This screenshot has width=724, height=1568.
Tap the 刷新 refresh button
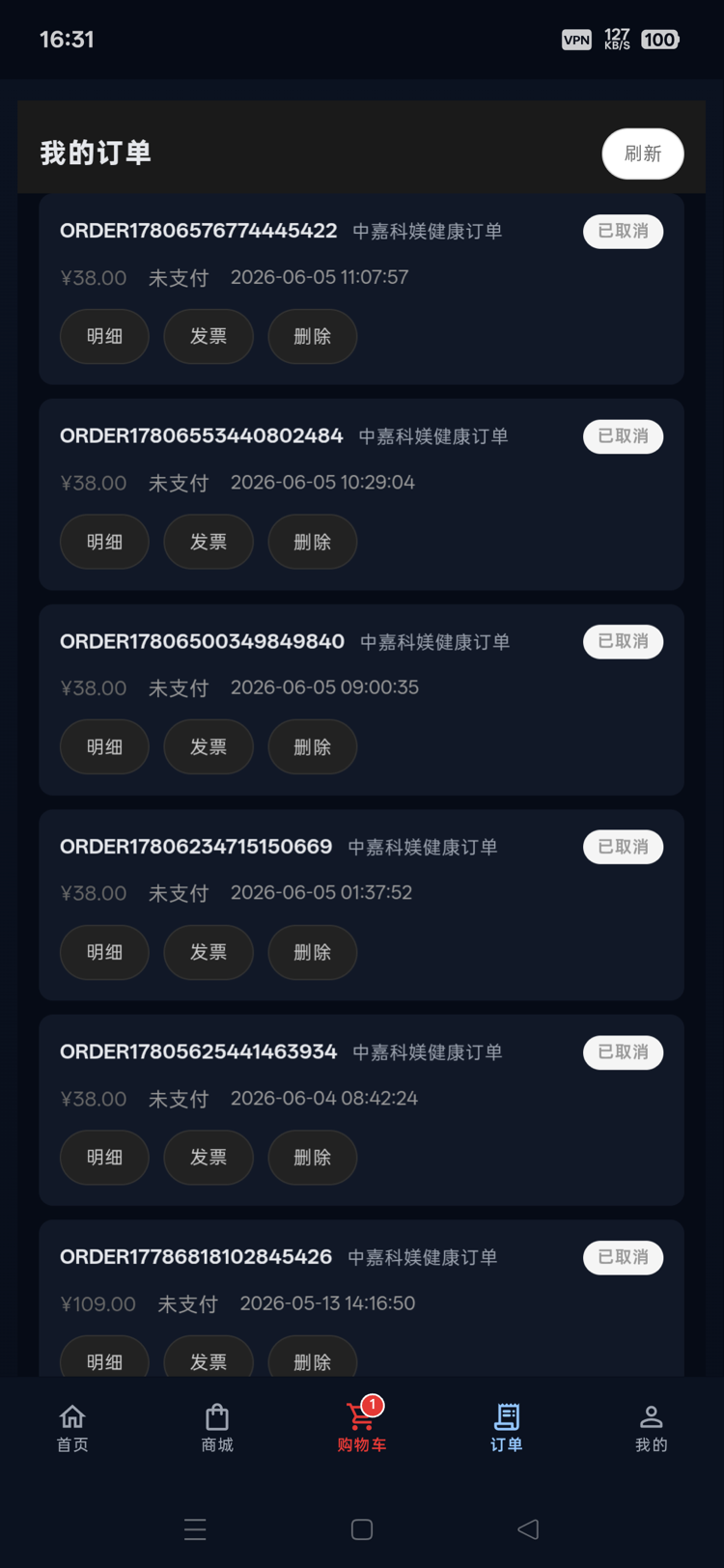point(643,154)
